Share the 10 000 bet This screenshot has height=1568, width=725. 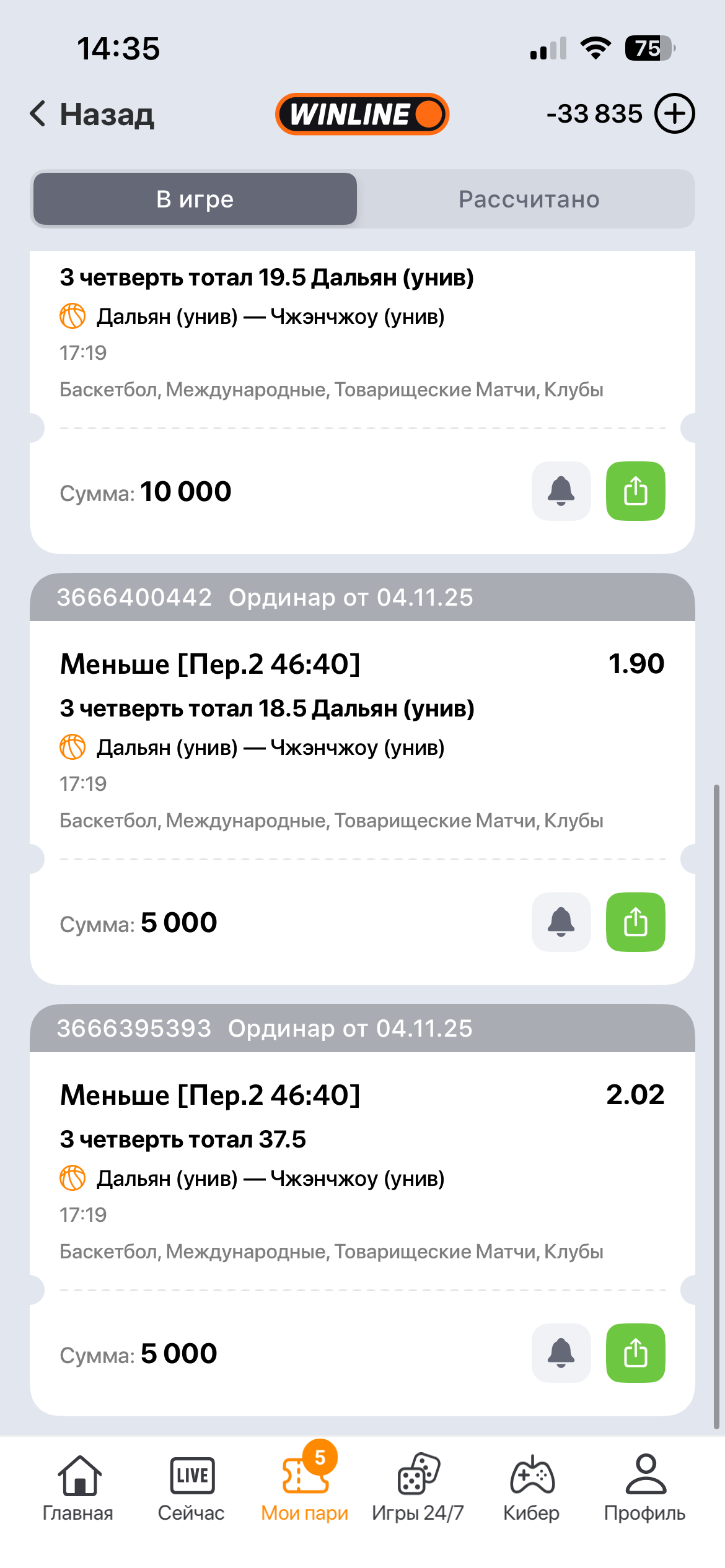pos(635,491)
